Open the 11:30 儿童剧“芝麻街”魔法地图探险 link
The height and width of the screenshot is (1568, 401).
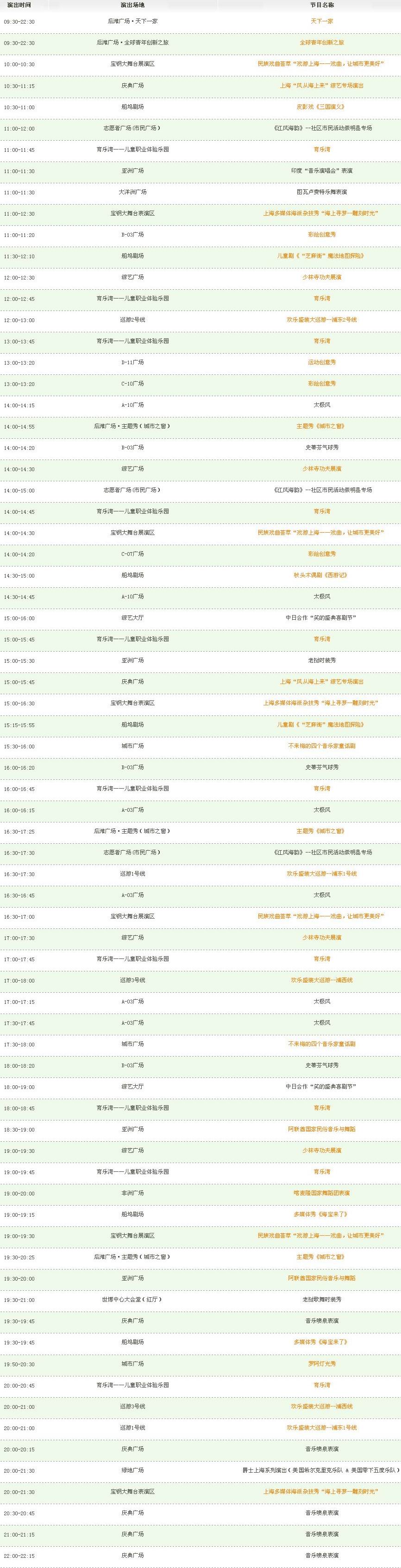(322, 255)
